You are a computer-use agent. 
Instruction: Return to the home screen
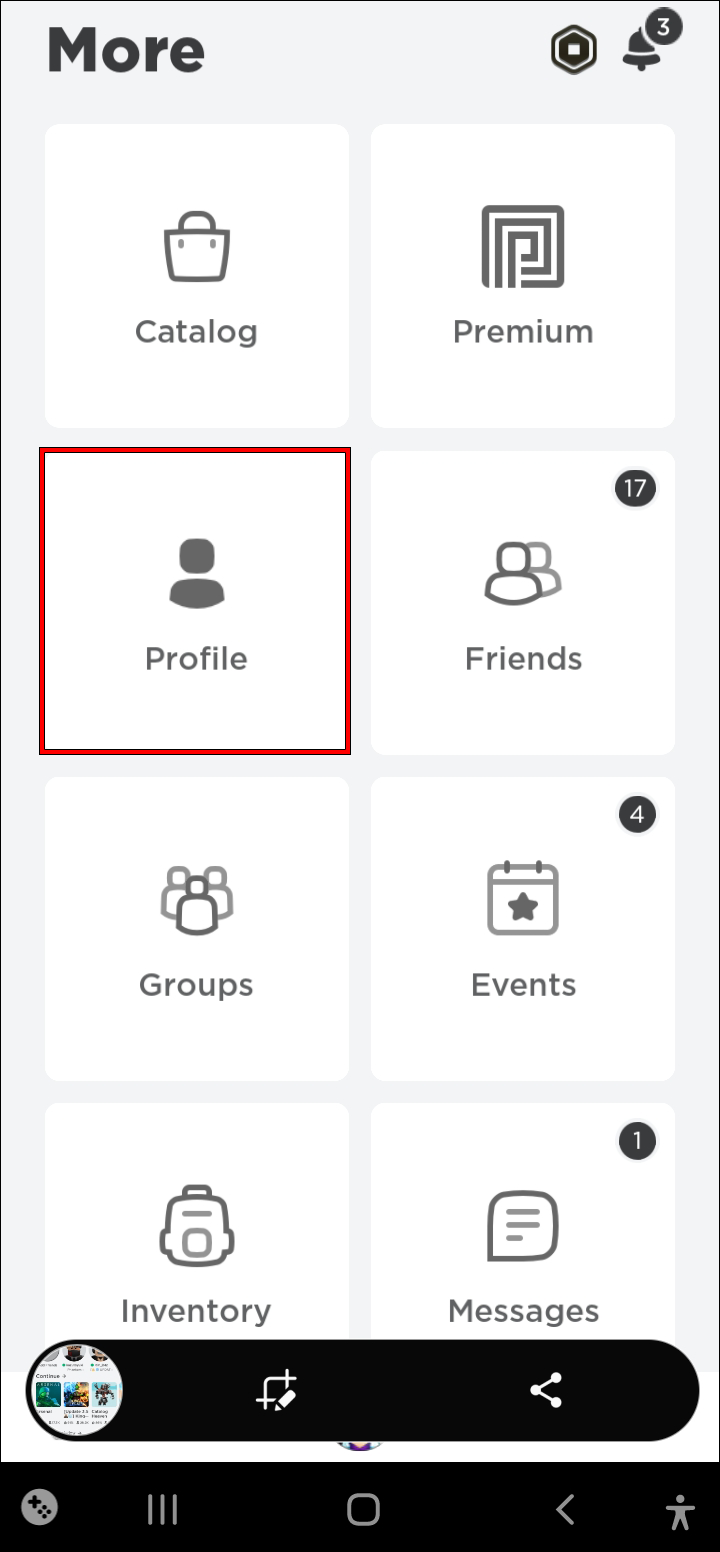[363, 1509]
